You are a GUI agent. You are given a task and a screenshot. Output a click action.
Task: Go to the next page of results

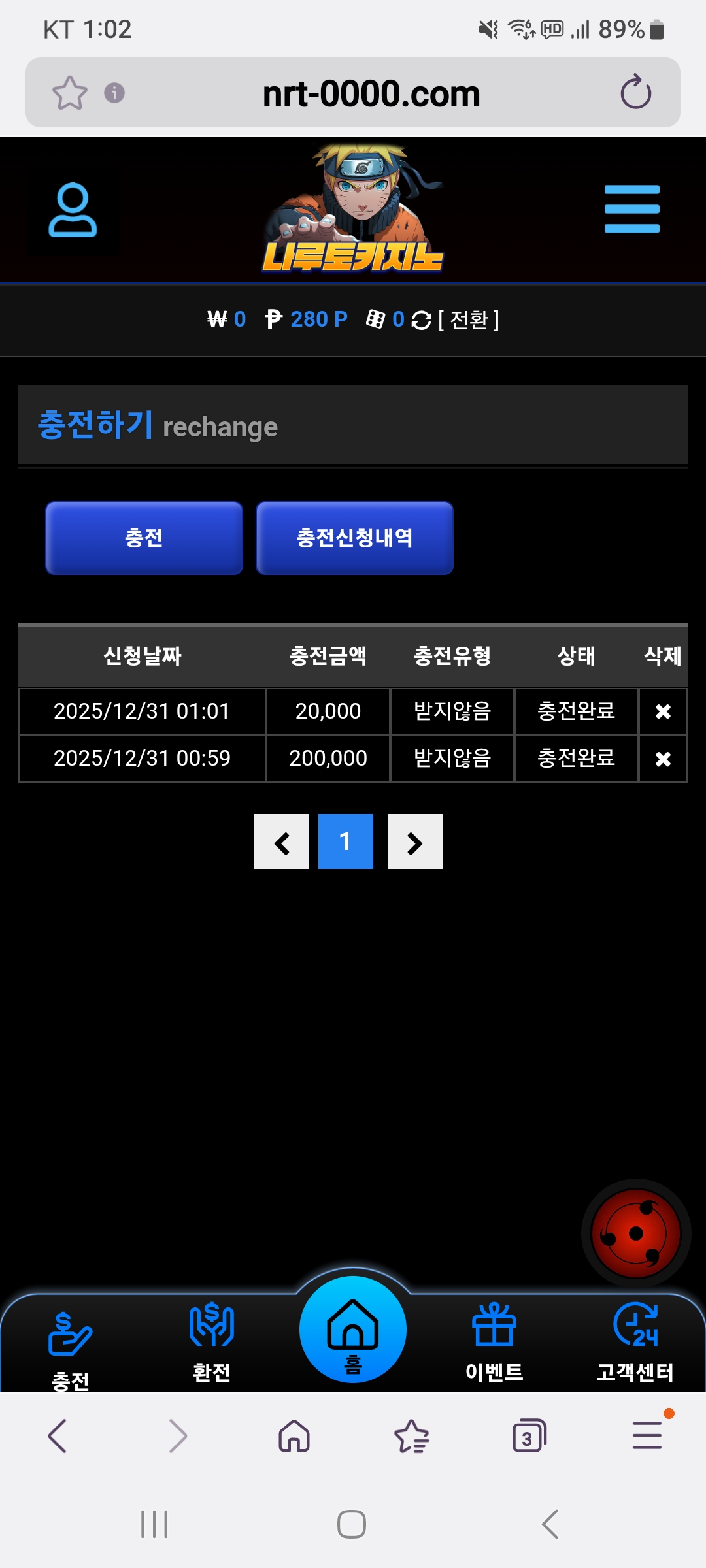point(415,841)
